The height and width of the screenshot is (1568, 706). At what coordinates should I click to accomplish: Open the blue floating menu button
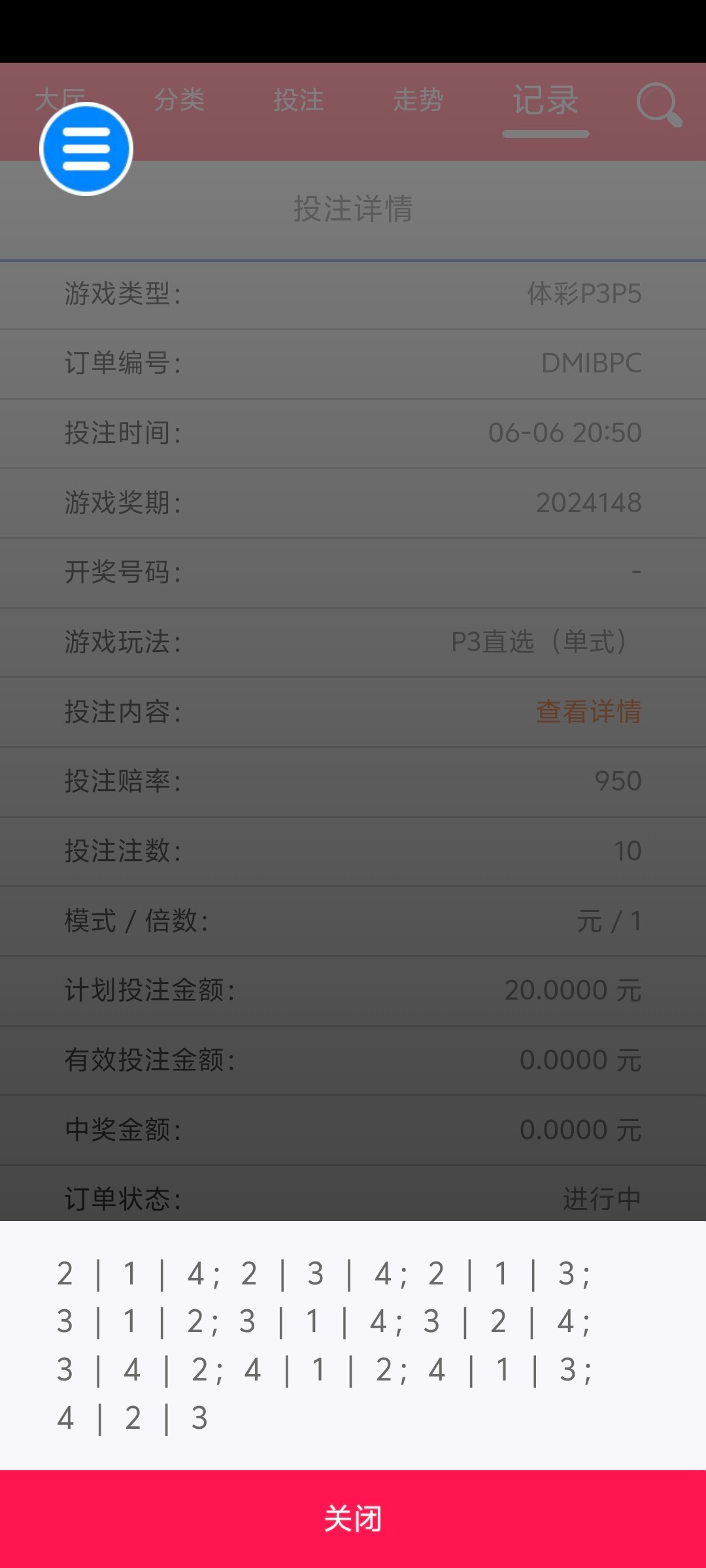(86, 149)
